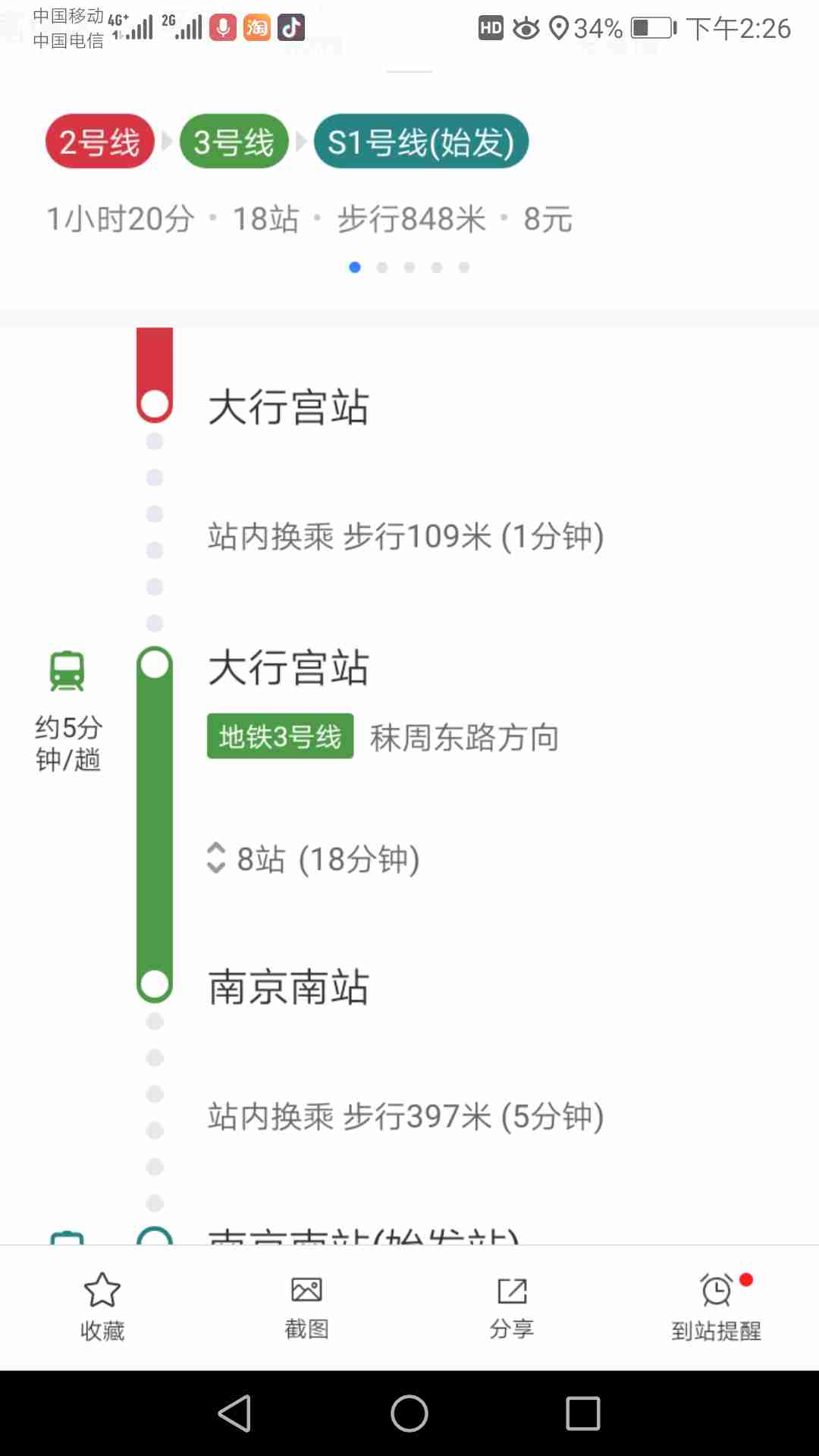Tap 收藏 to save this route

[102, 1306]
